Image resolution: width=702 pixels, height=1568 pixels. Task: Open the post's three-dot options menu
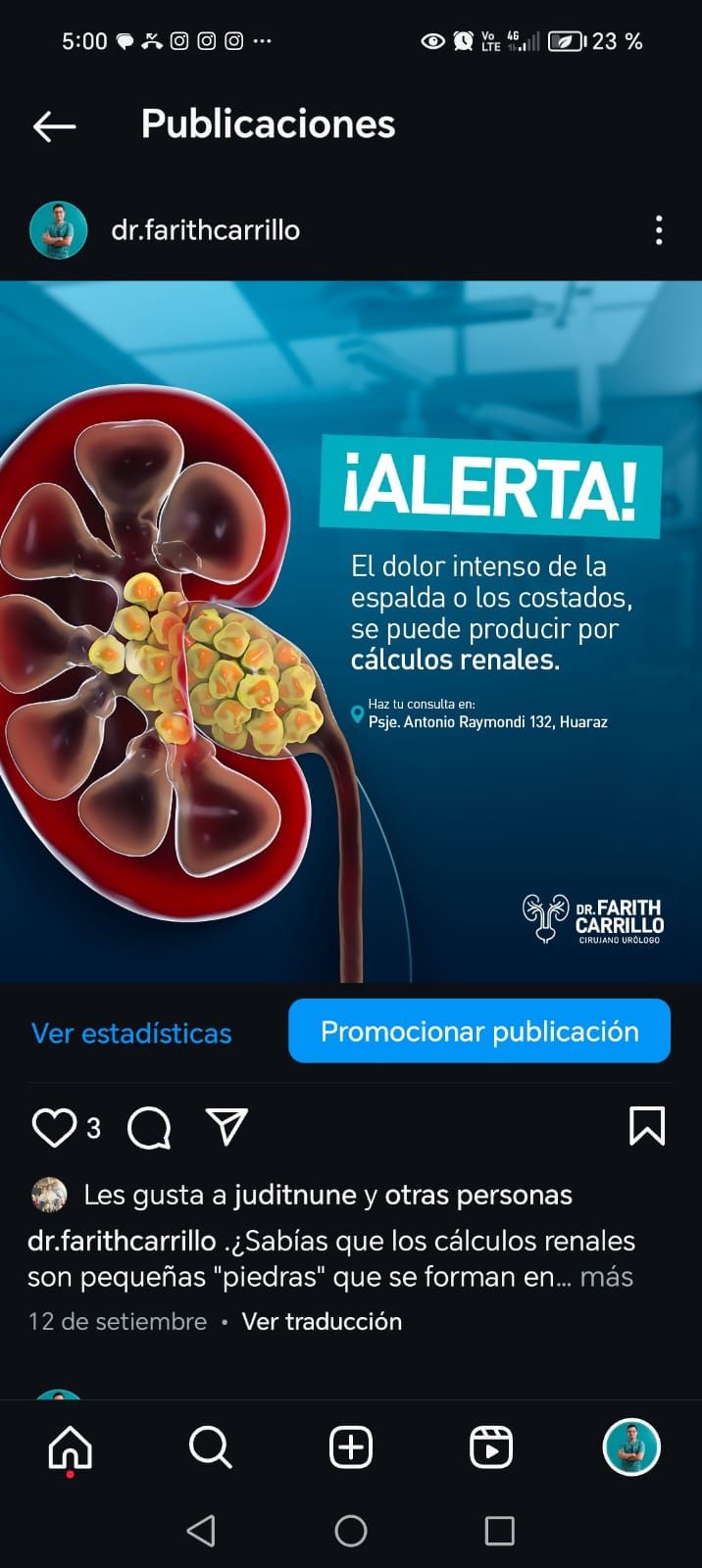click(659, 230)
